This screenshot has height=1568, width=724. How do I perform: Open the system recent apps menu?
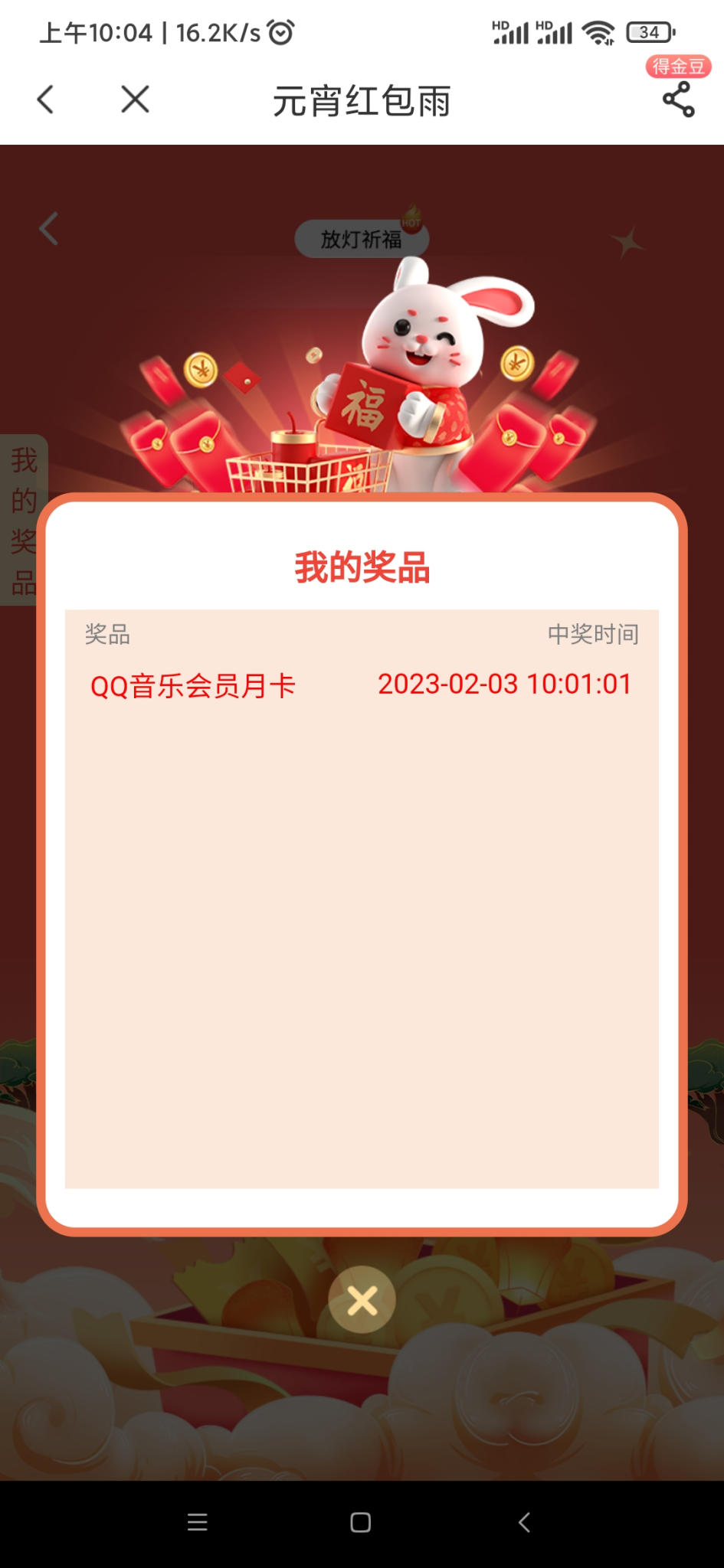point(198,1522)
